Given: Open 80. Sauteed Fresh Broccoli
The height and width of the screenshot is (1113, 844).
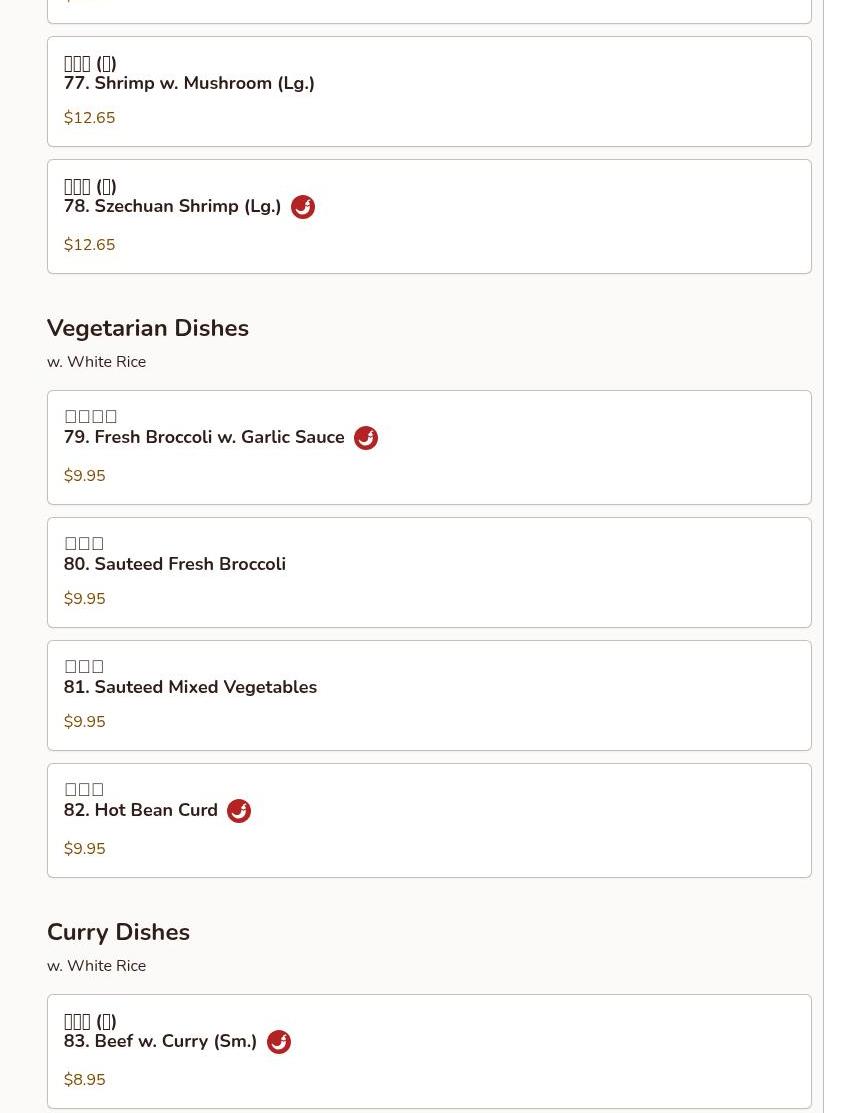Looking at the screenshot, I should coord(428,572).
